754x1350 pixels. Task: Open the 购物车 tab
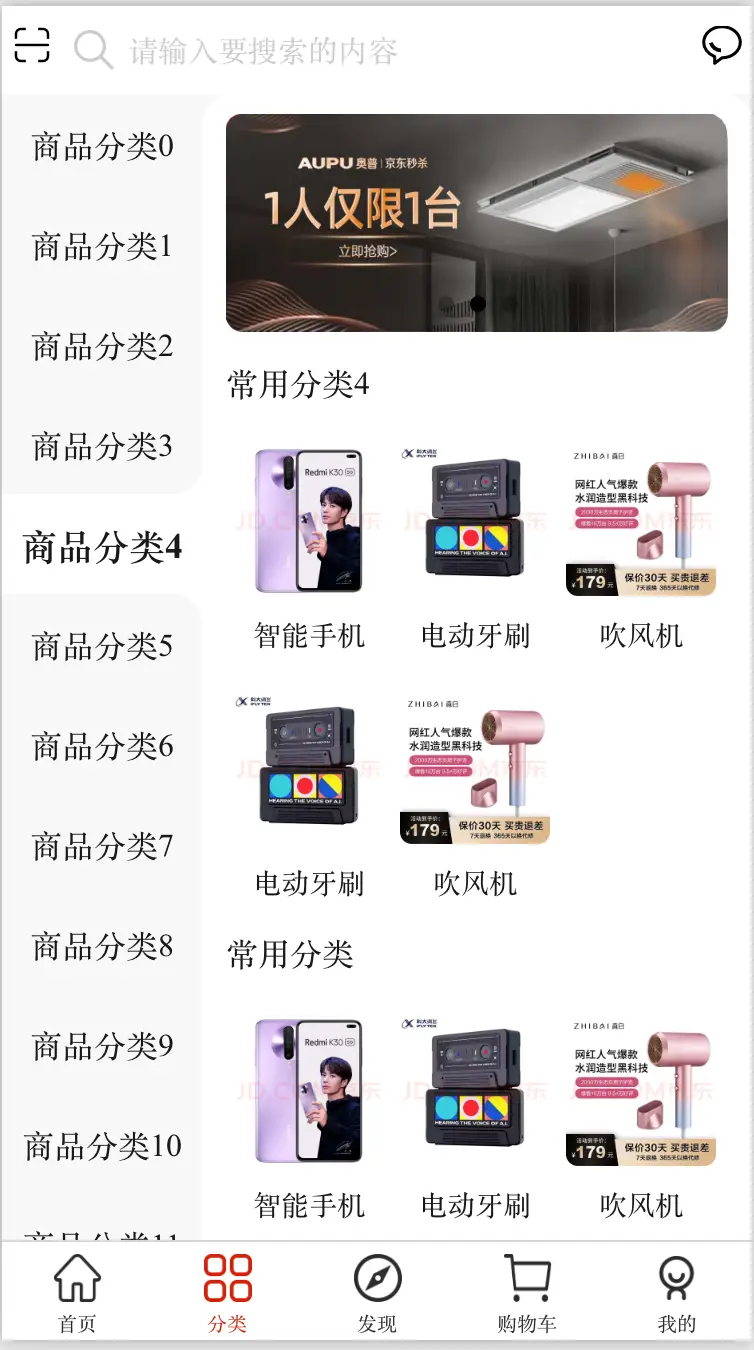(527, 1294)
